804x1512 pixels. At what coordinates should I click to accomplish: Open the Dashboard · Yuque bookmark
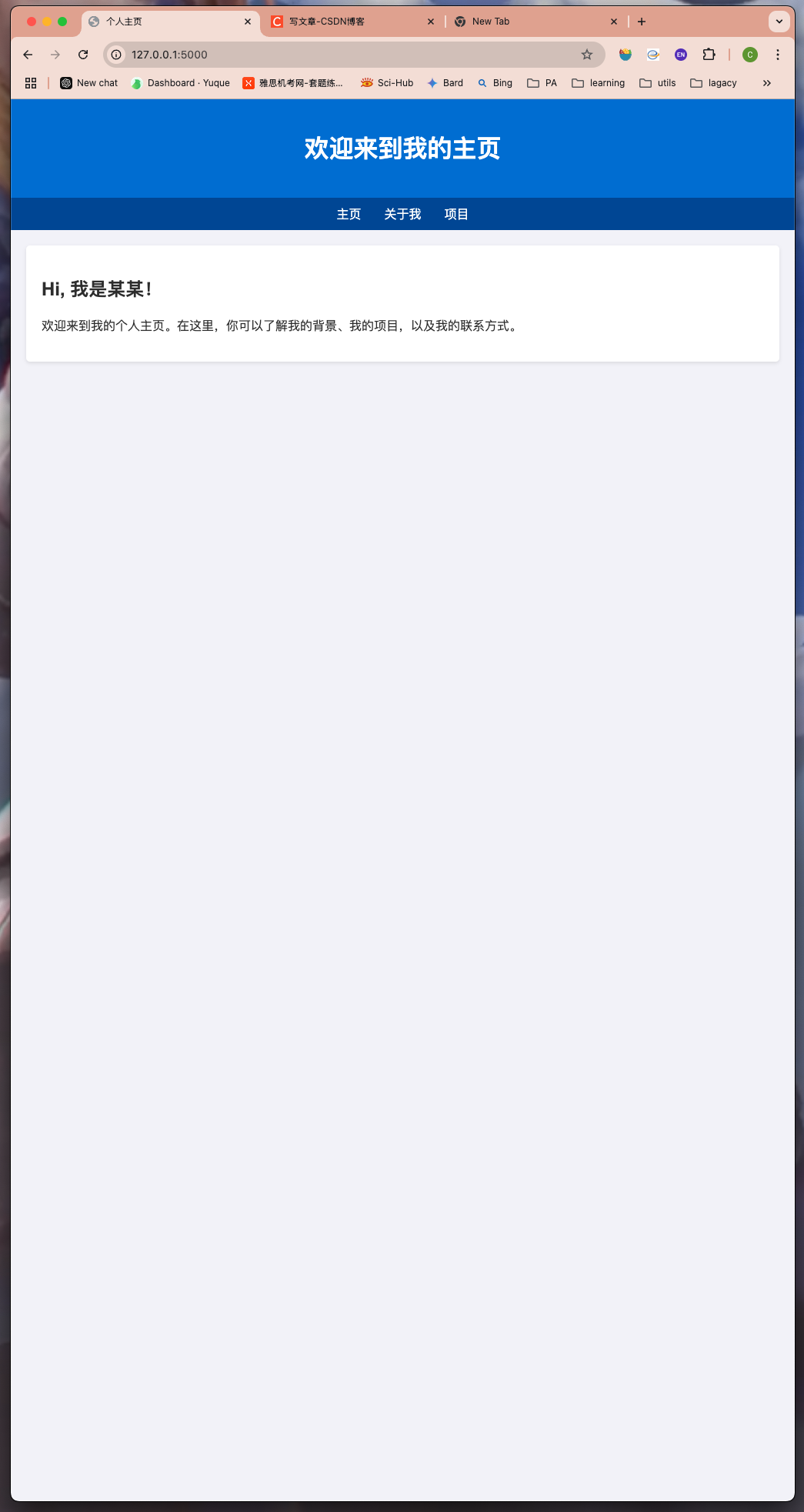181,83
